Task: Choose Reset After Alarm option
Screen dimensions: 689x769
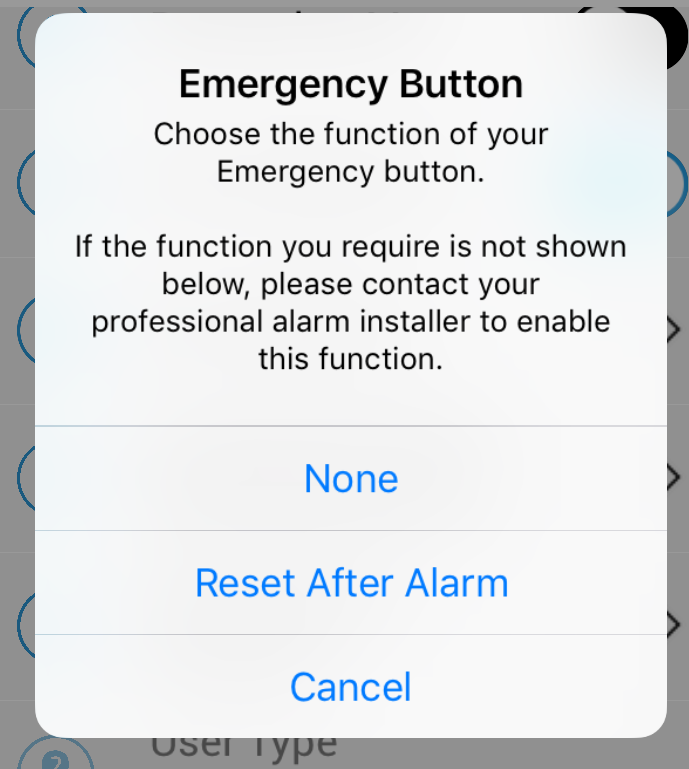Action: tap(351, 583)
